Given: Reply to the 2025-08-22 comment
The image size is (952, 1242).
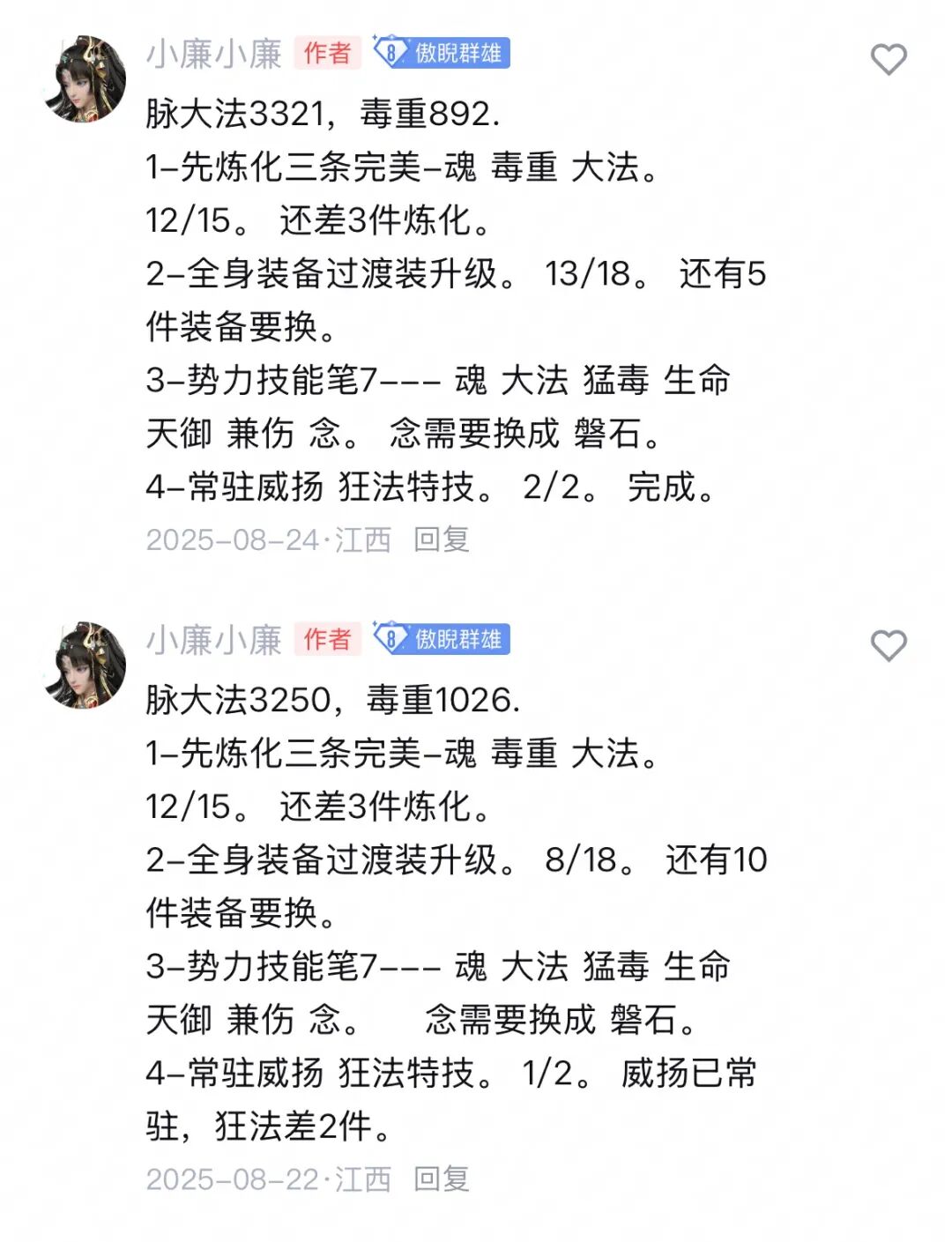Looking at the screenshot, I should 441,1179.
